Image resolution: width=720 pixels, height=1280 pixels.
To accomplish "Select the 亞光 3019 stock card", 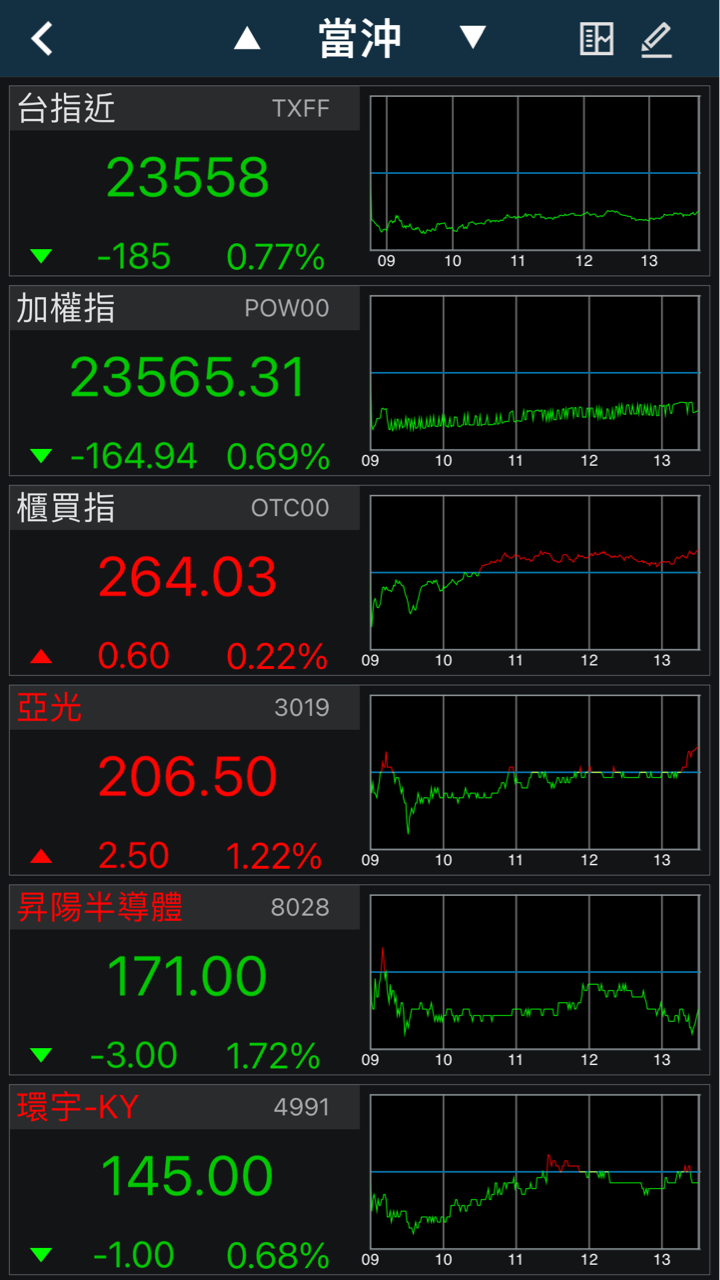I will tap(185, 780).
